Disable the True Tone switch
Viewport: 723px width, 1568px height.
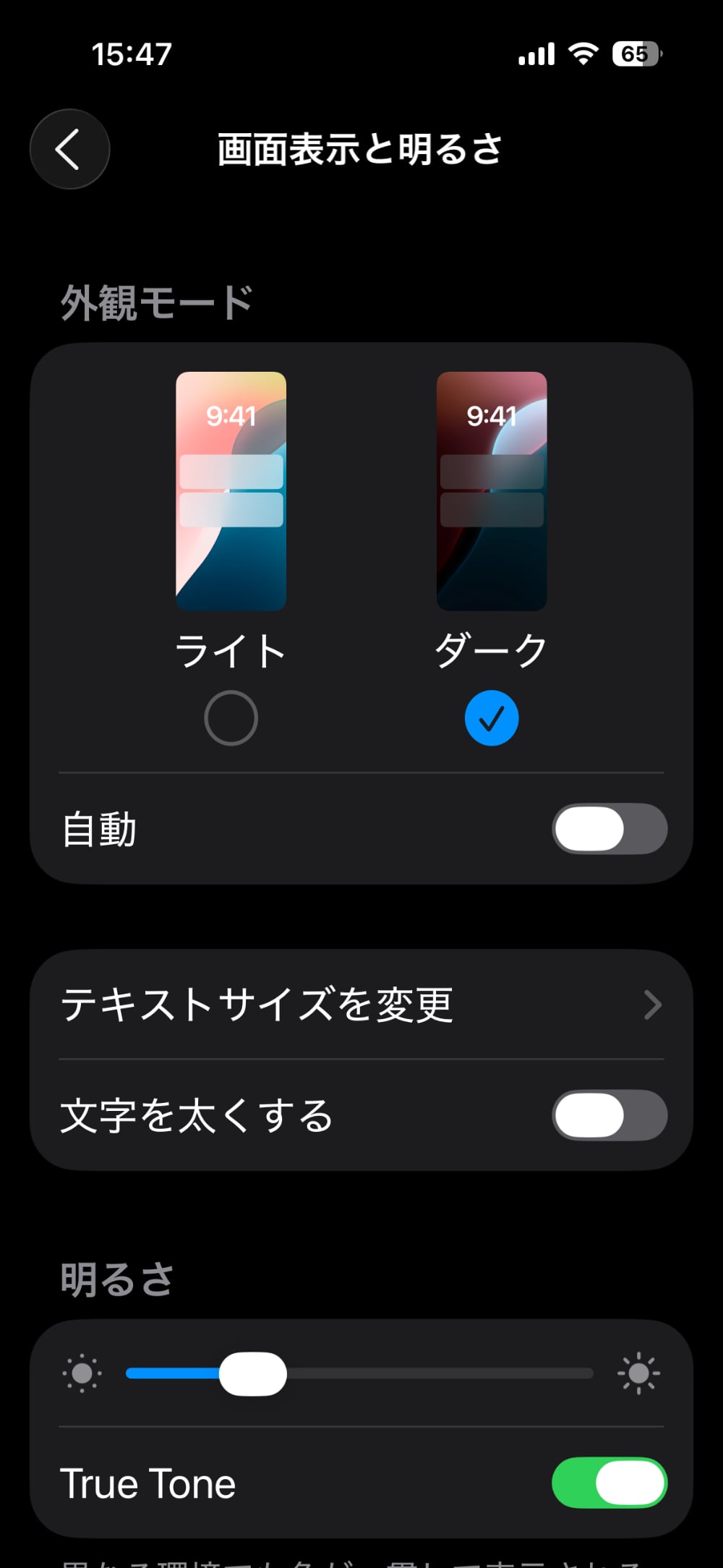click(x=609, y=1483)
